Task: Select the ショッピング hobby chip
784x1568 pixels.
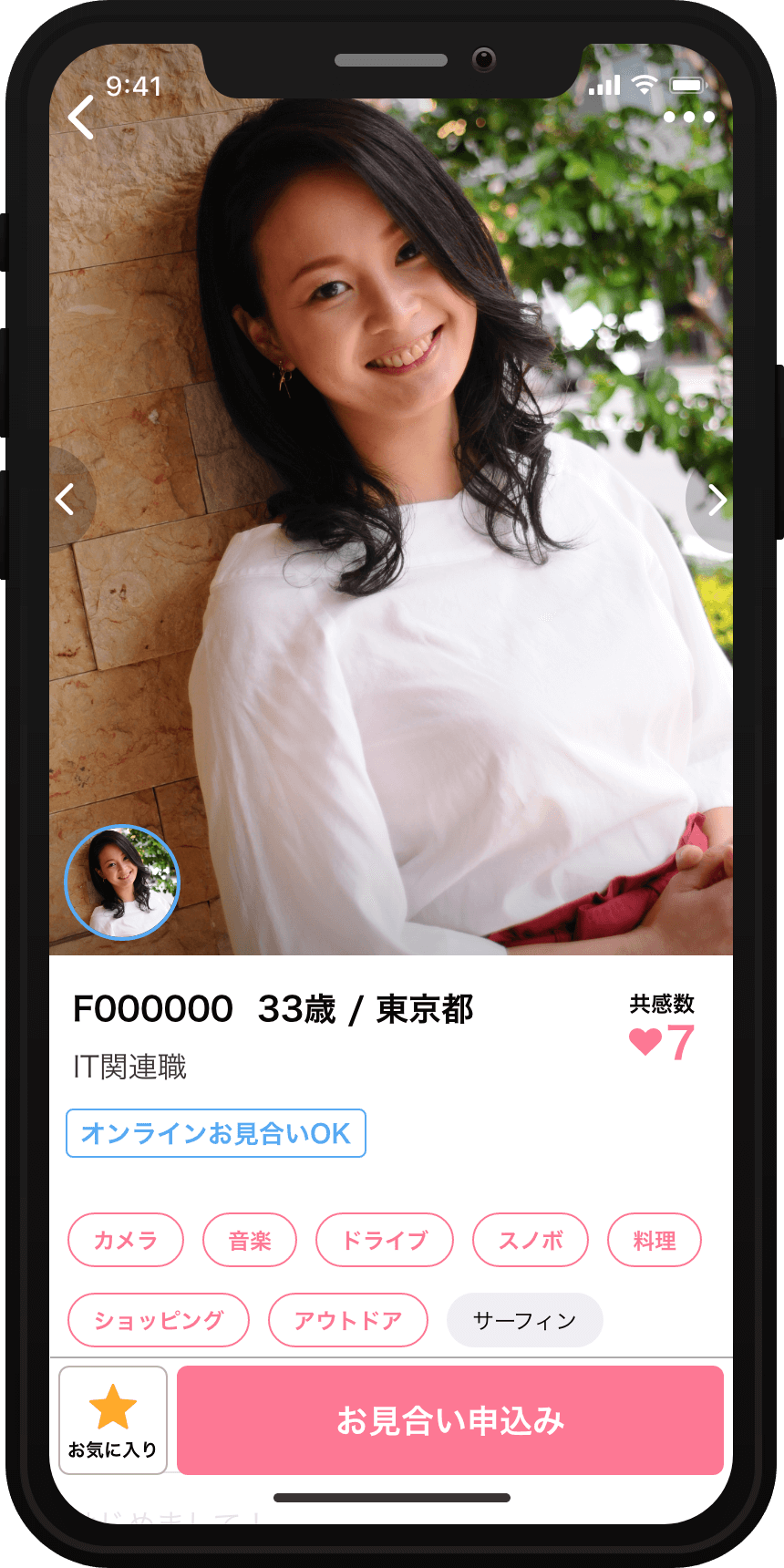Action: [159, 1320]
